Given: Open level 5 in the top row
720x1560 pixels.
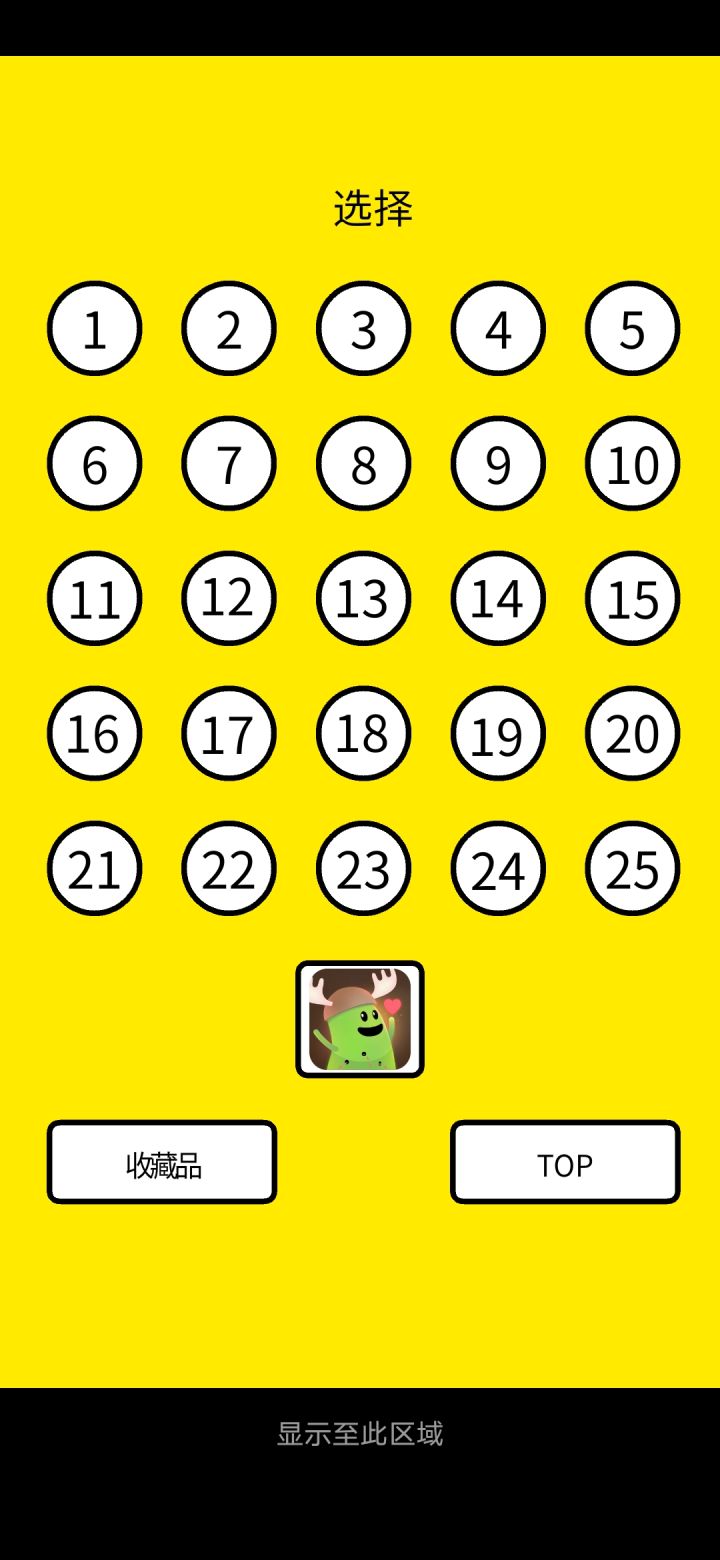Looking at the screenshot, I should click(x=632, y=328).
